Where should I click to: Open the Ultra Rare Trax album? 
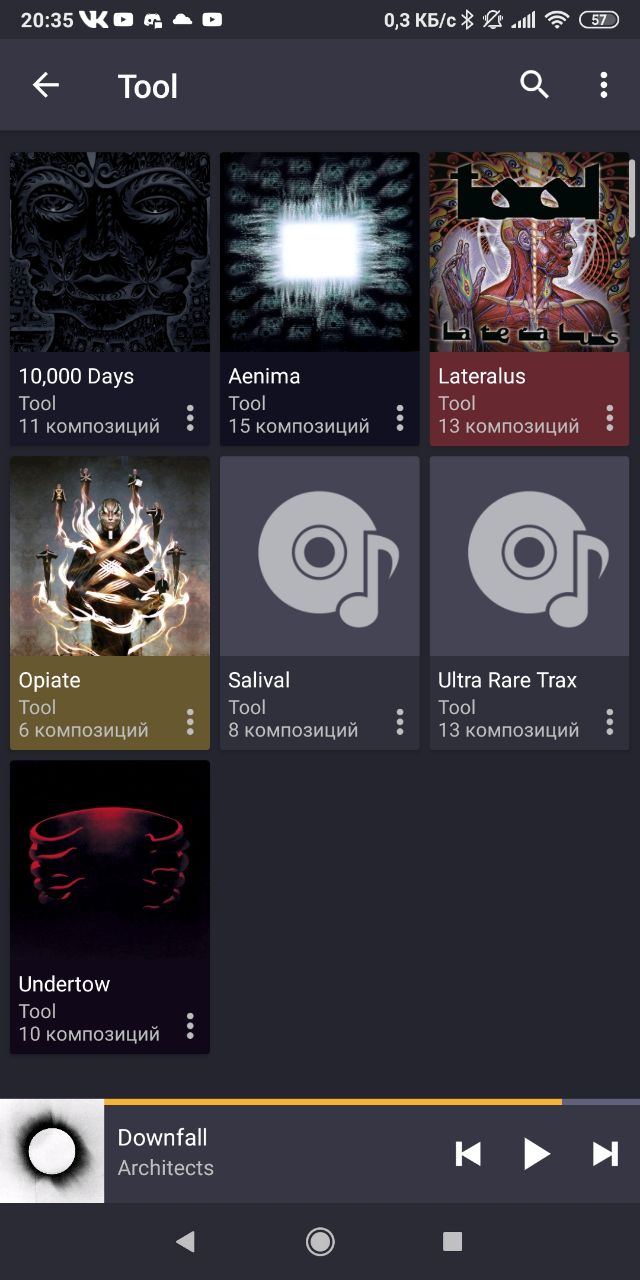529,556
